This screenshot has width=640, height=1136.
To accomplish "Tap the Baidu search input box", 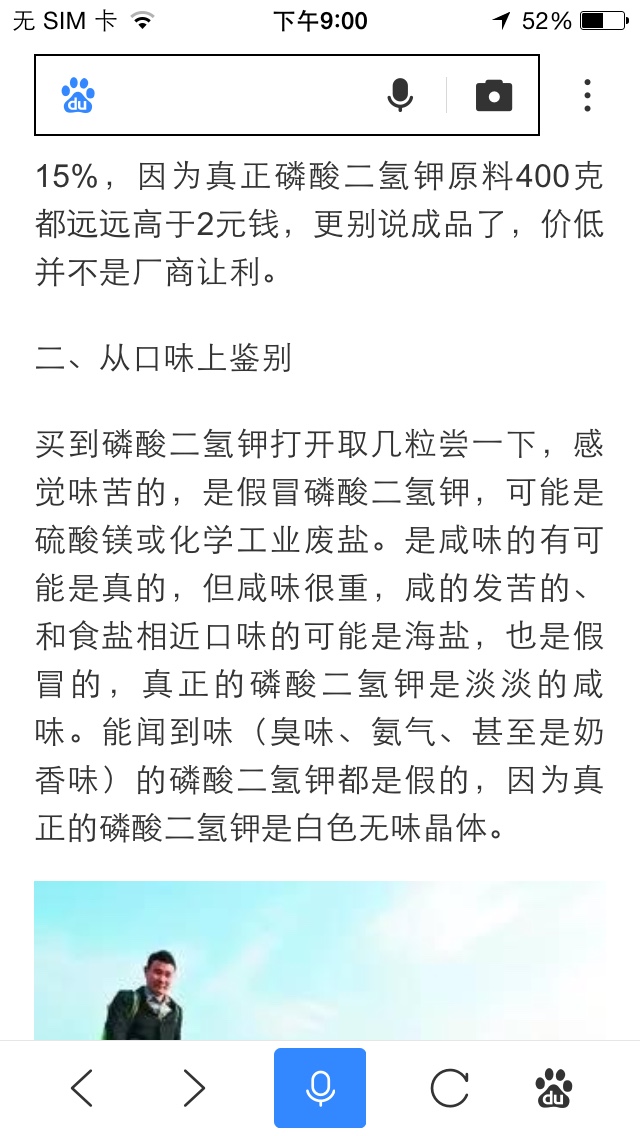I will tap(239, 95).
